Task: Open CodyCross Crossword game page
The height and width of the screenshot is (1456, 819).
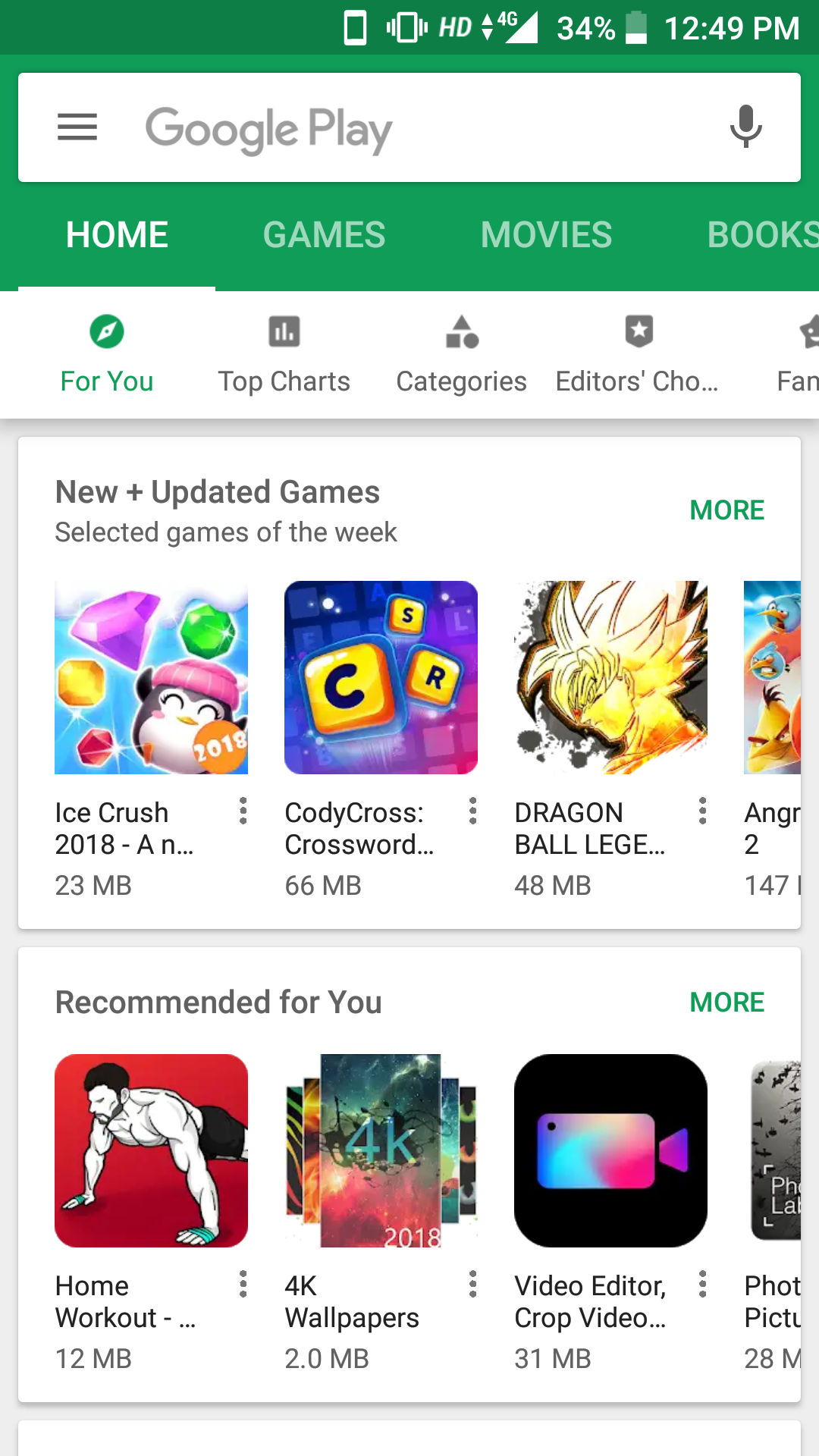Action: [381, 678]
